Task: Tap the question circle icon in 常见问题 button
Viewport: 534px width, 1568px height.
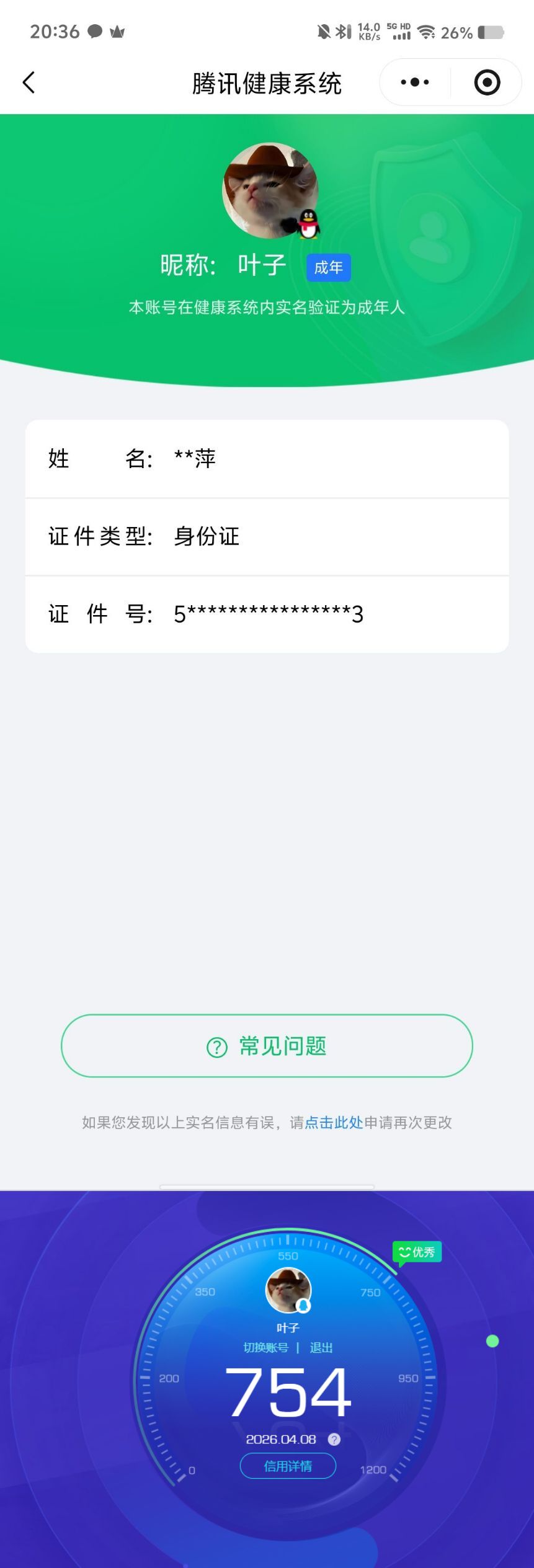Action: [x=215, y=1045]
